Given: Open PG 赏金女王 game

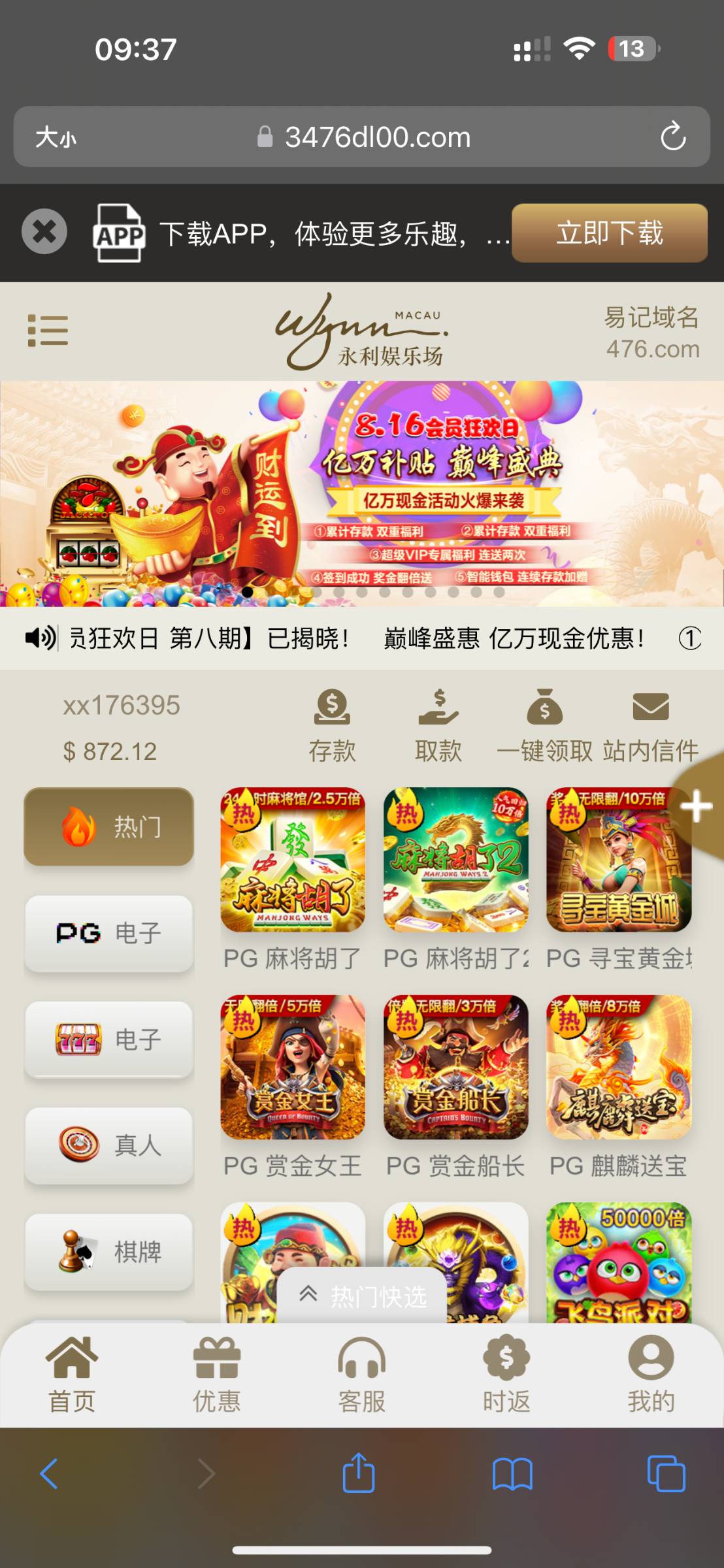Looking at the screenshot, I should tap(293, 1068).
